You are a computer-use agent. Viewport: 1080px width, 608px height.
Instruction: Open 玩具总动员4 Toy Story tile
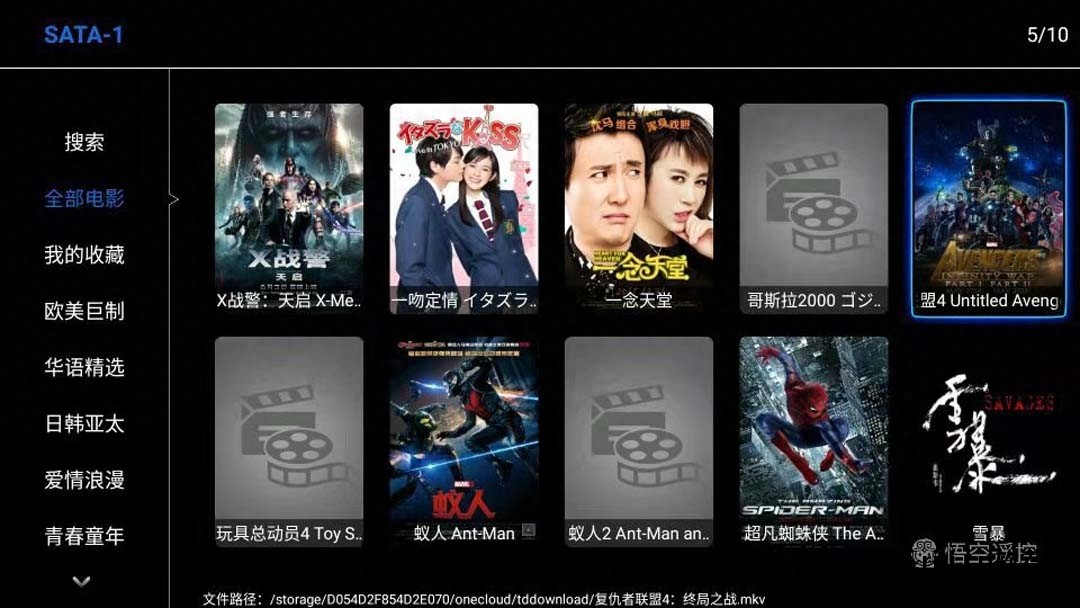click(289, 441)
